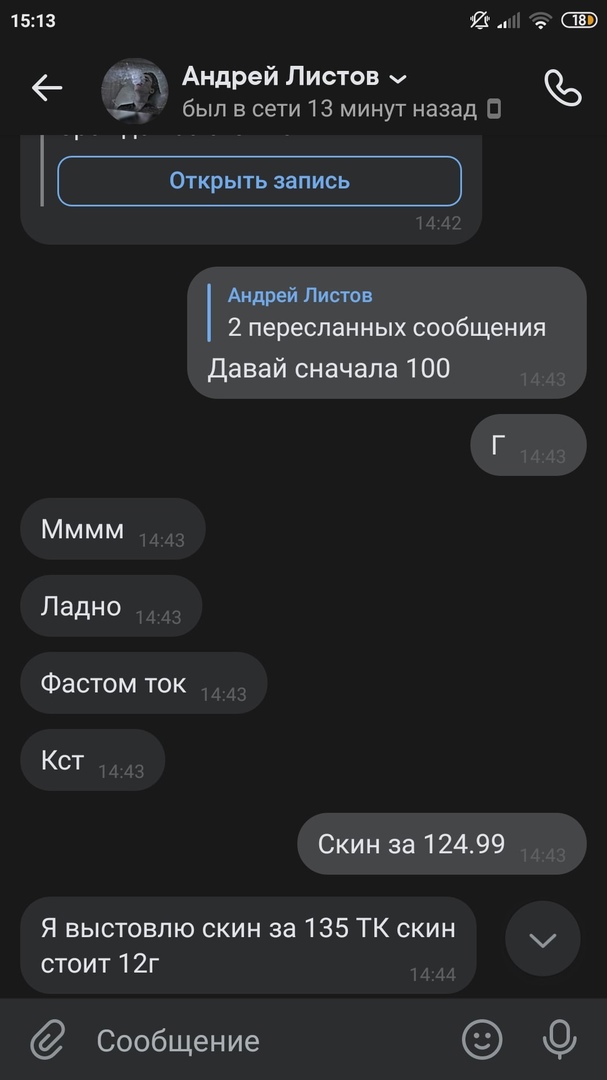Open the 2 пересланных сообщения reply
607x1080 pixels.
pos(386,328)
